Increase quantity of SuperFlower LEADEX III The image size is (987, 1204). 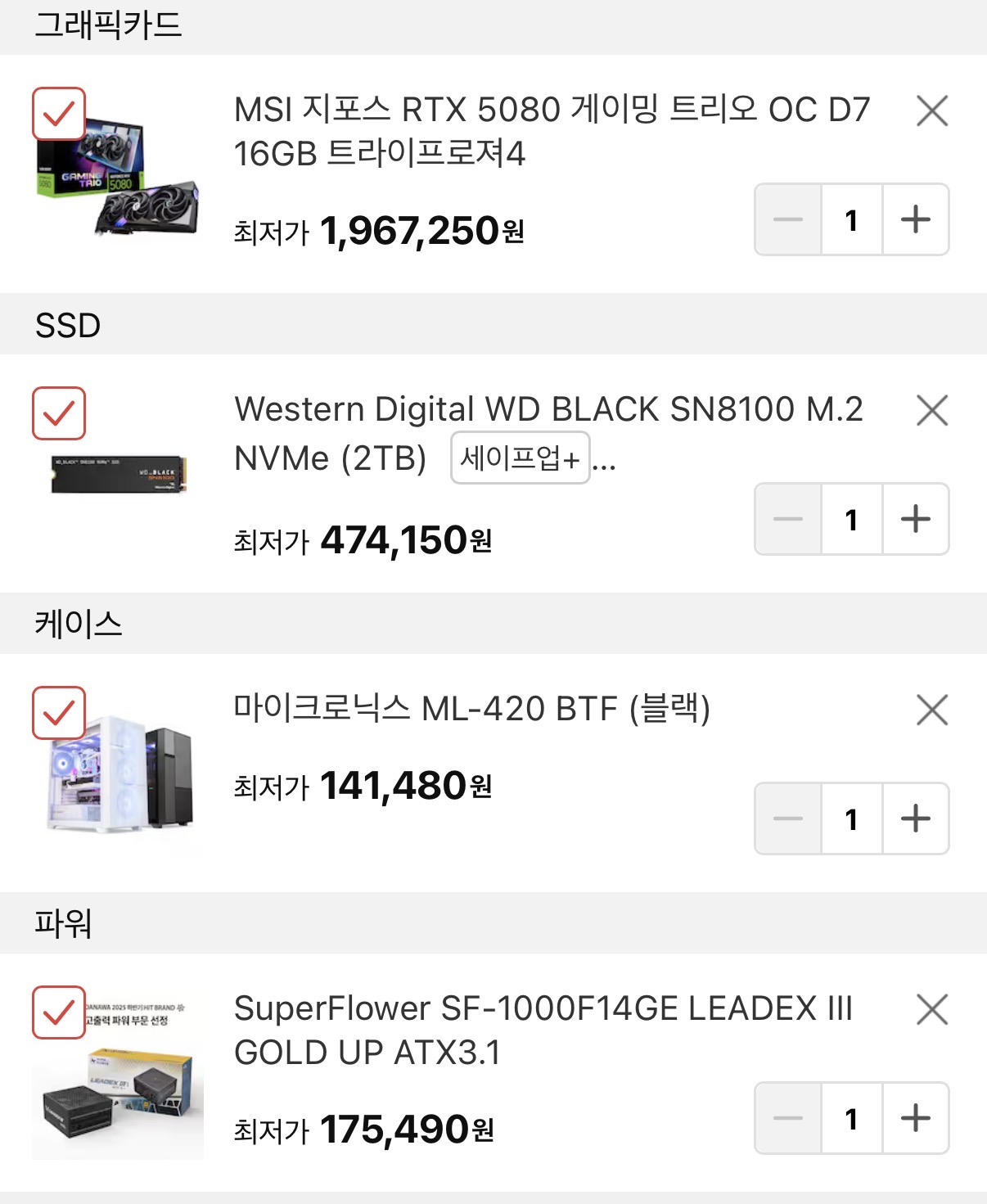pyautogui.click(x=916, y=1118)
